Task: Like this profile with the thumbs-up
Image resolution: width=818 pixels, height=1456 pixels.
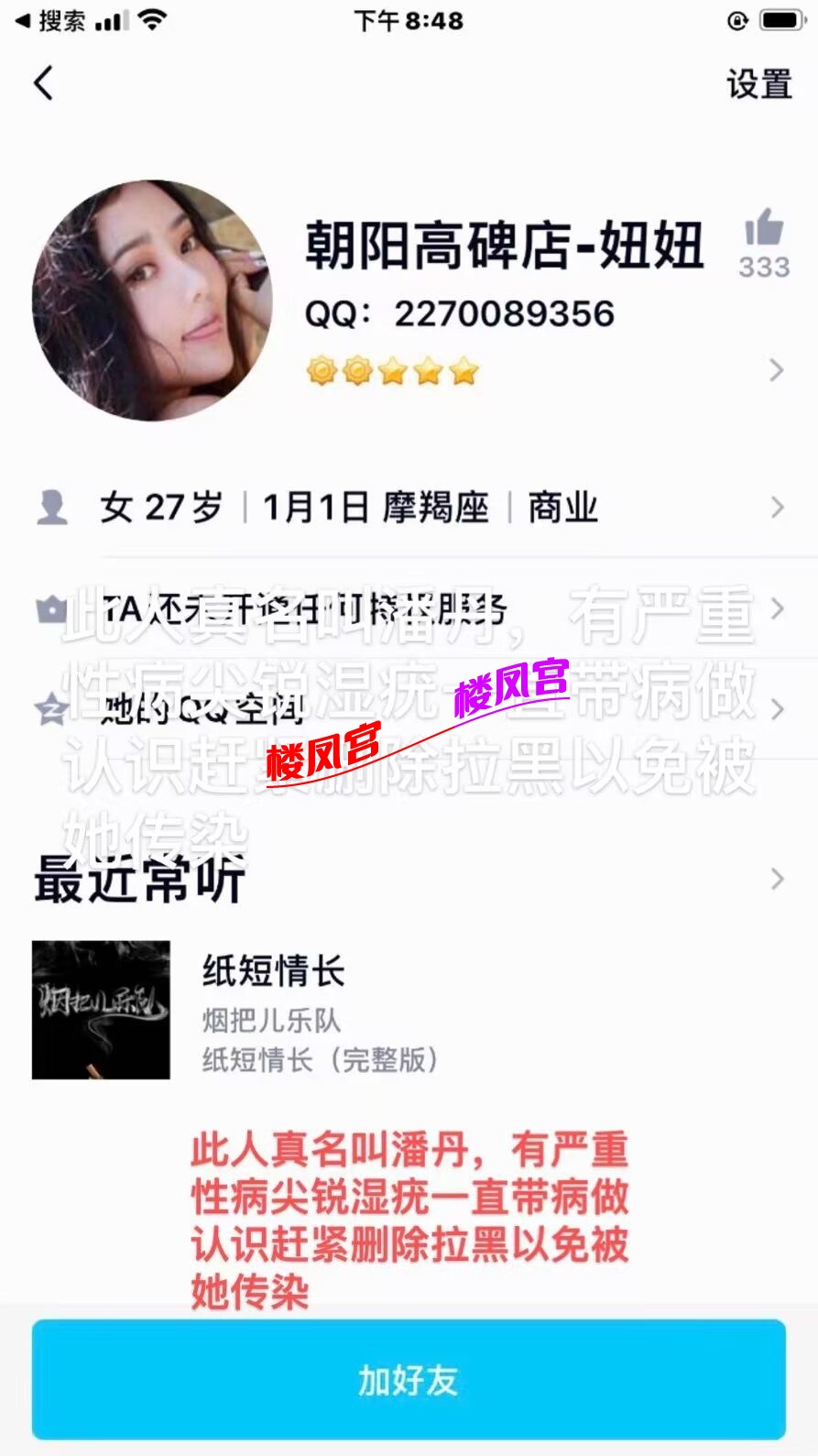Action: tap(764, 228)
